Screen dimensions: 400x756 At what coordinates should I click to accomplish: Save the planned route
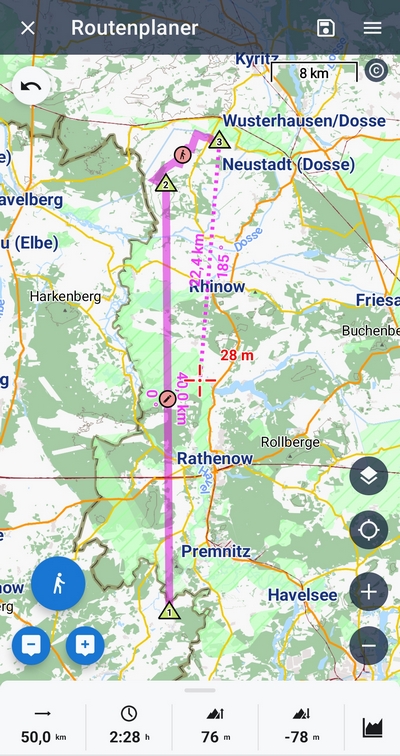(x=326, y=28)
